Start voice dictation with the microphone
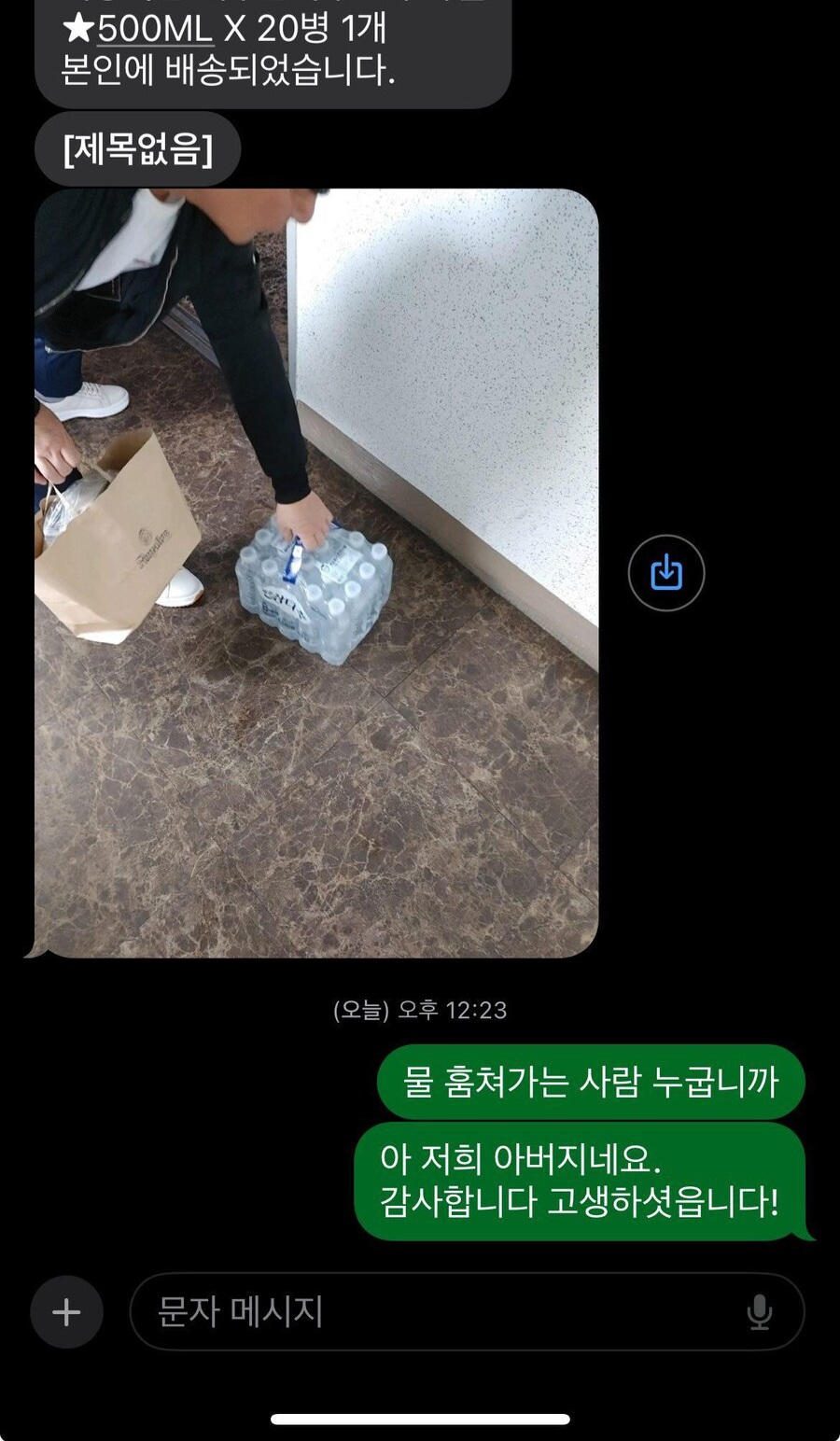 tap(760, 1312)
